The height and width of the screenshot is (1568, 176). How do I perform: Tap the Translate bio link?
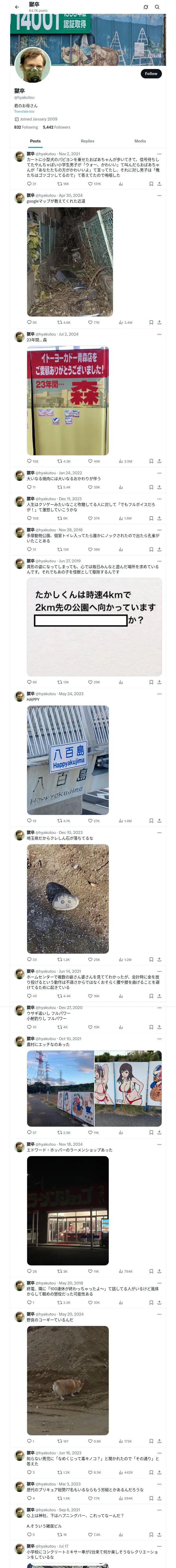(x=24, y=111)
